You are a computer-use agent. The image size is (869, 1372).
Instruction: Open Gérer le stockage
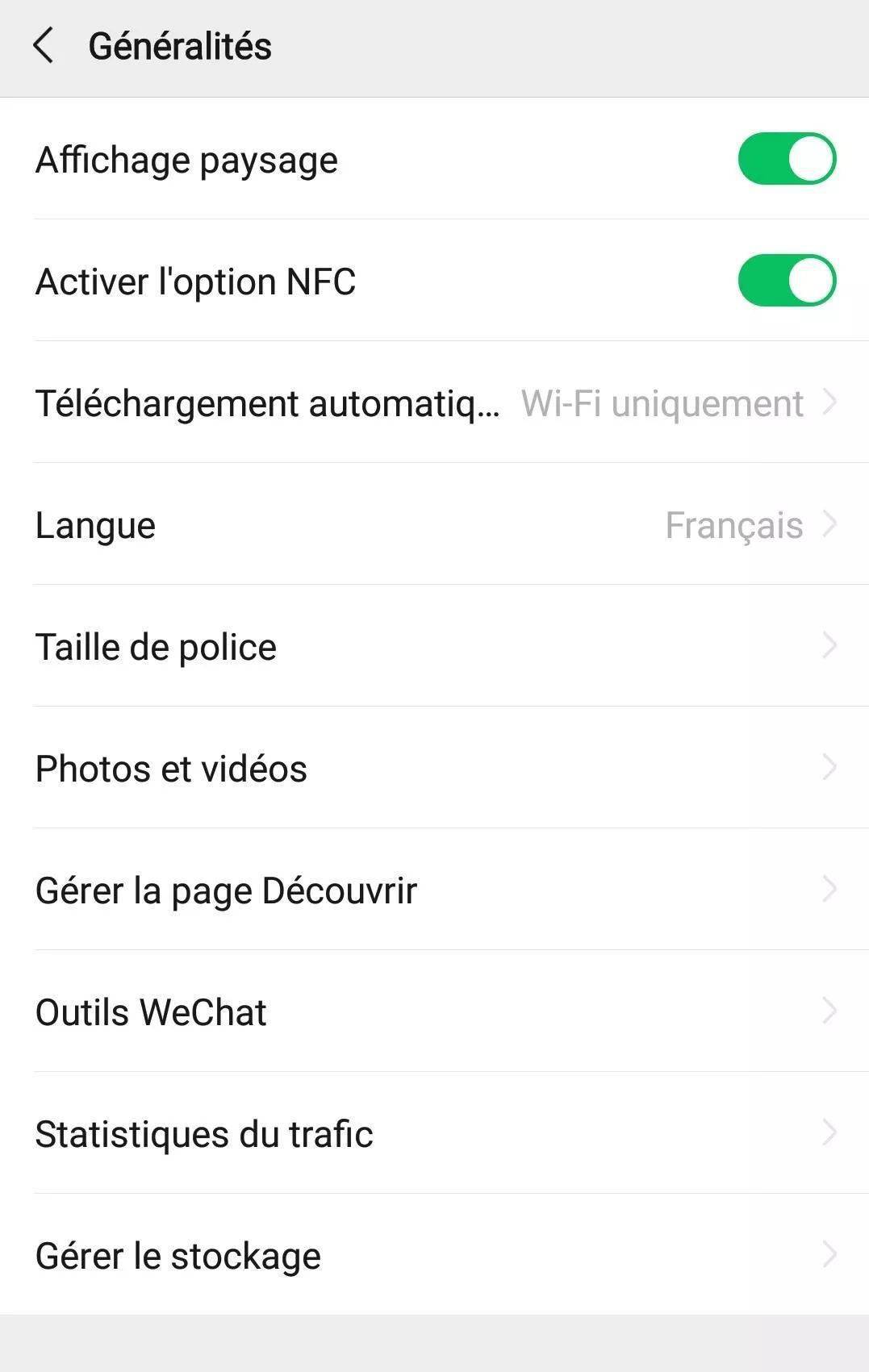pyautogui.click(x=434, y=1256)
